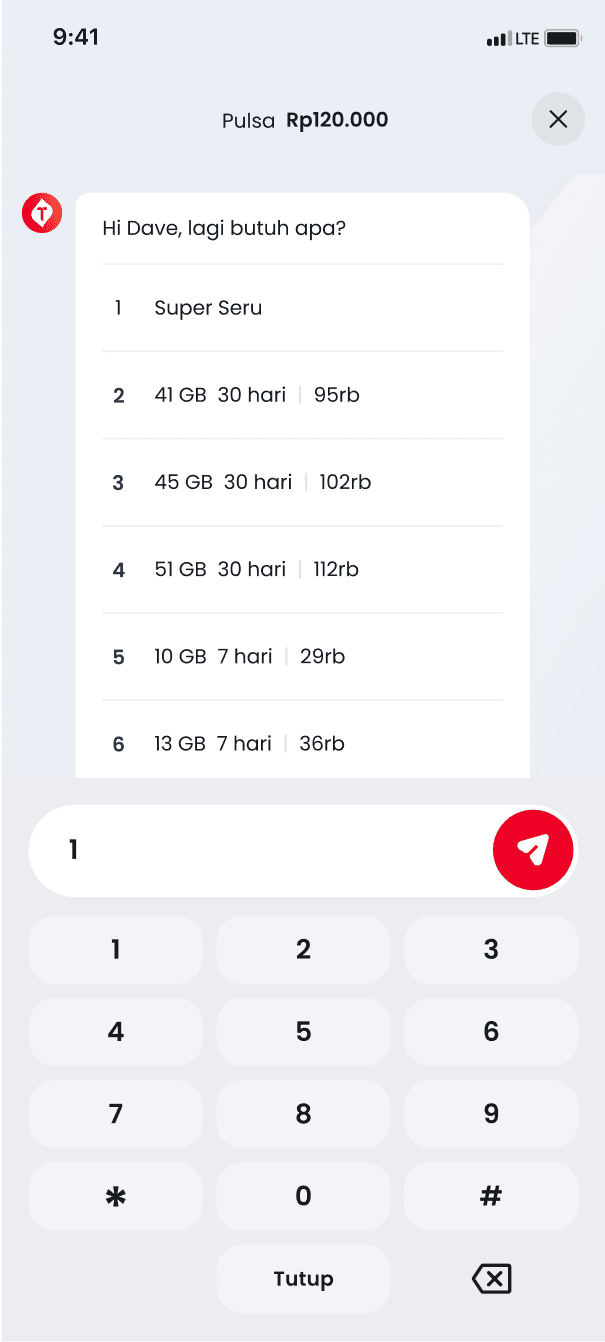This screenshot has height=1342, width=605.
Task: Pick the 51 GB 112rb package
Action: coord(302,569)
